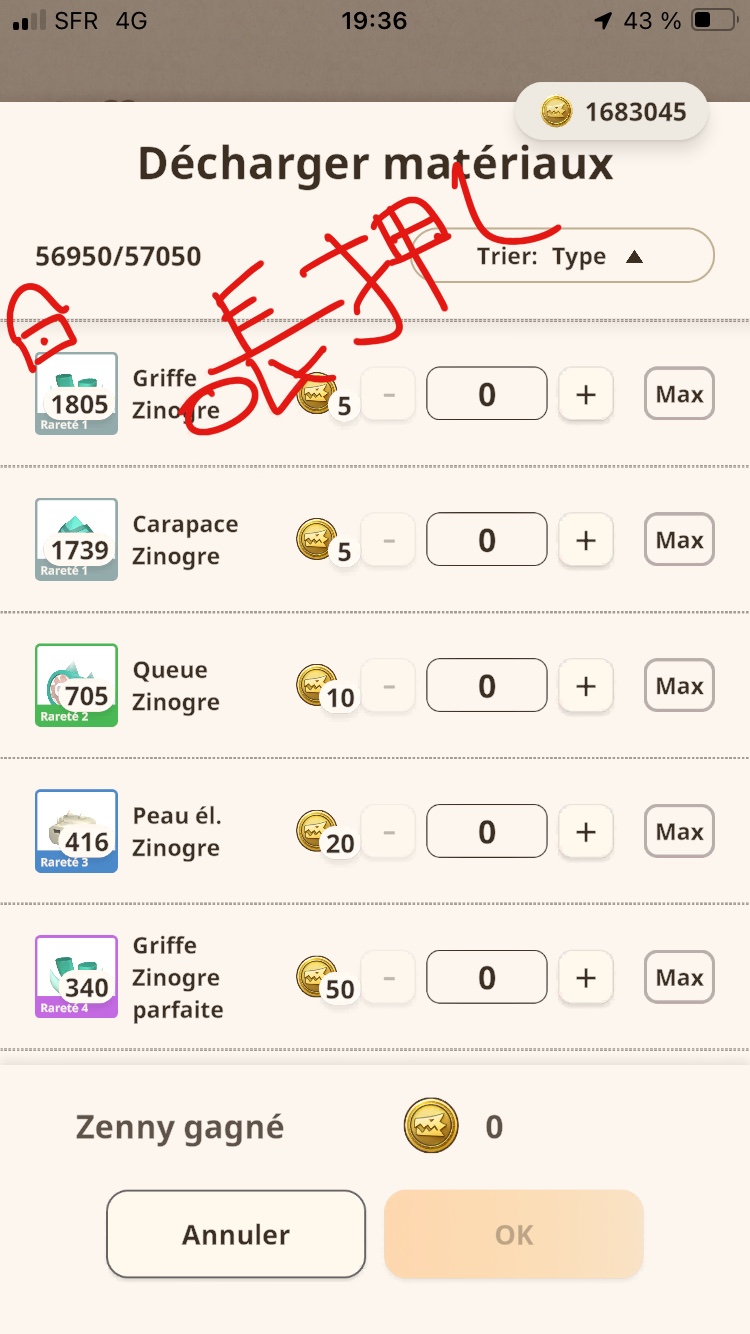Viewport: 750px width, 1334px height.
Task: Select Max for Peau él. Zinogre
Action: coord(679,832)
